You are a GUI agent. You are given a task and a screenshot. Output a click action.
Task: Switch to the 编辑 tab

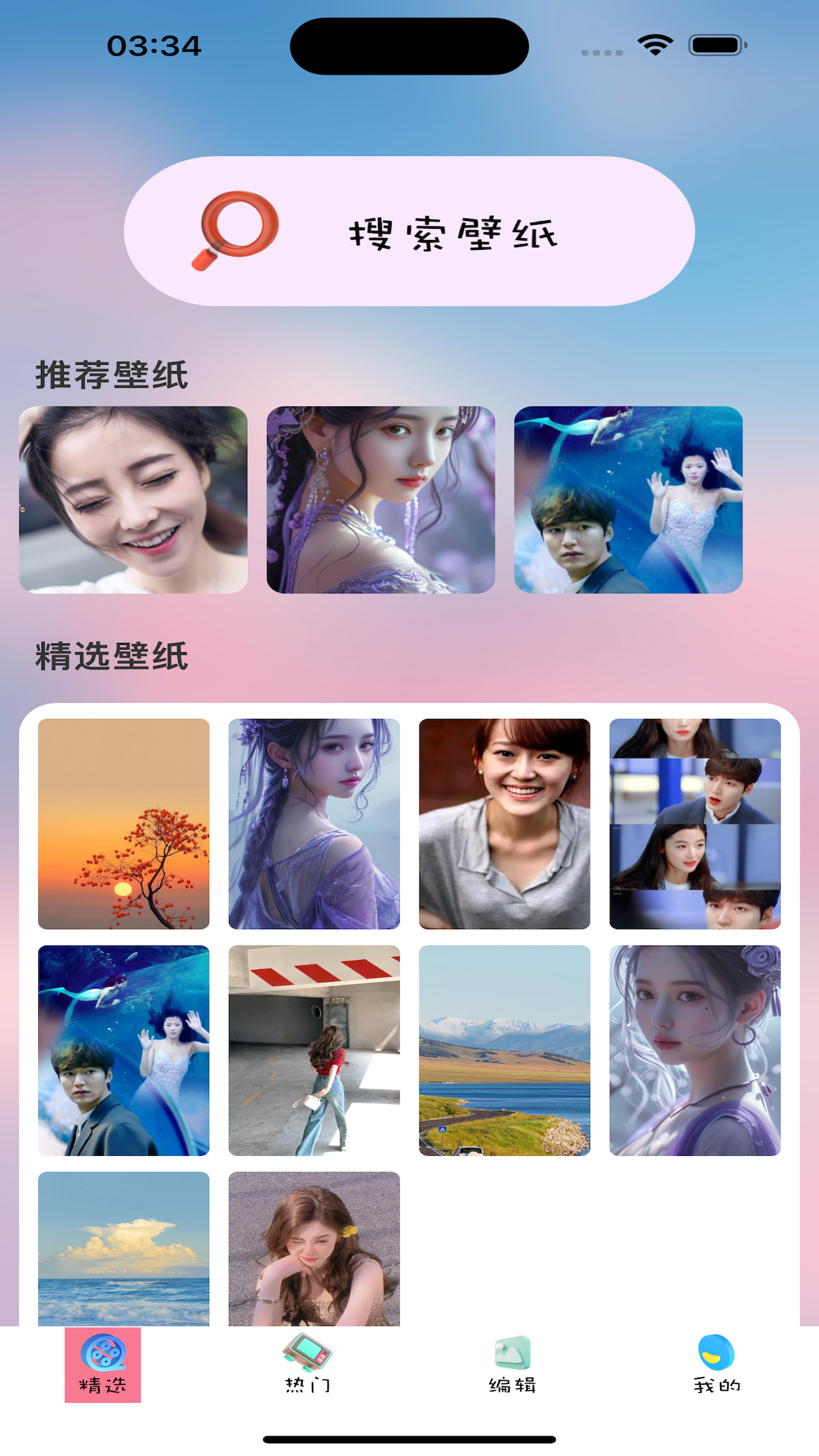(512, 1364)
